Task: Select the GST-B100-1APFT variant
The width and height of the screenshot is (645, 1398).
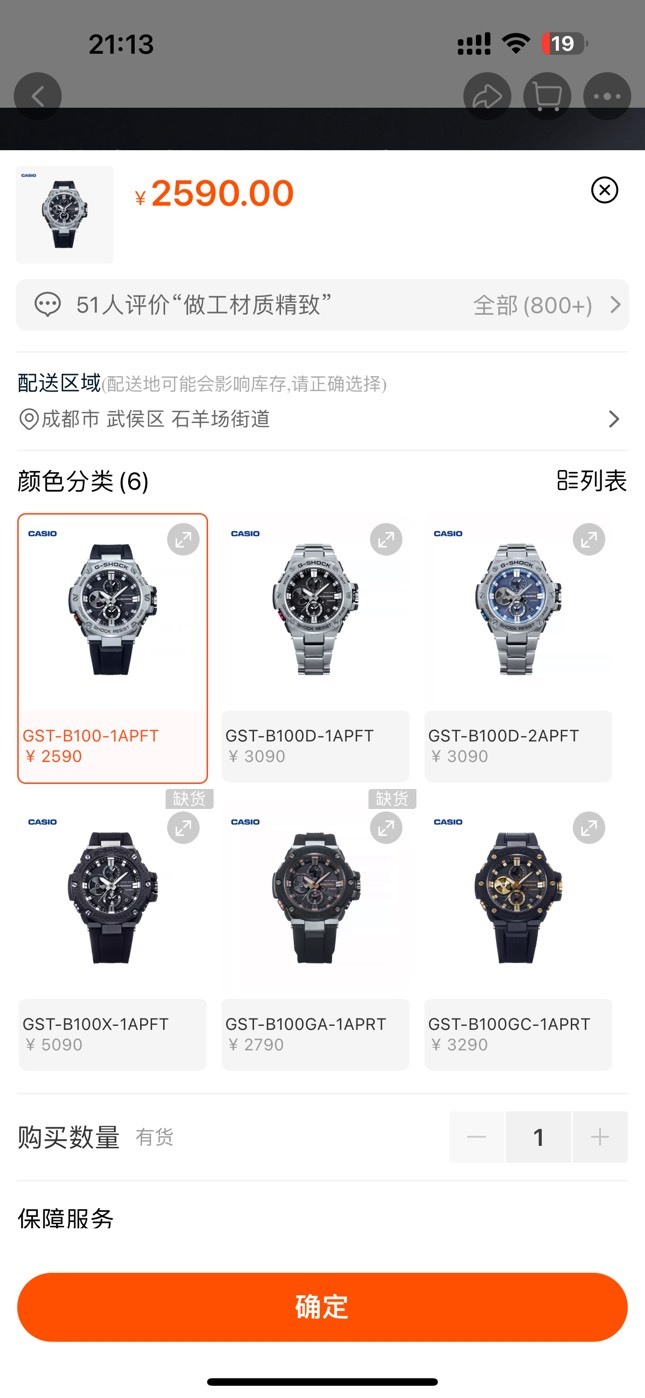Action: pyautogui.click(x=113, y=648)
